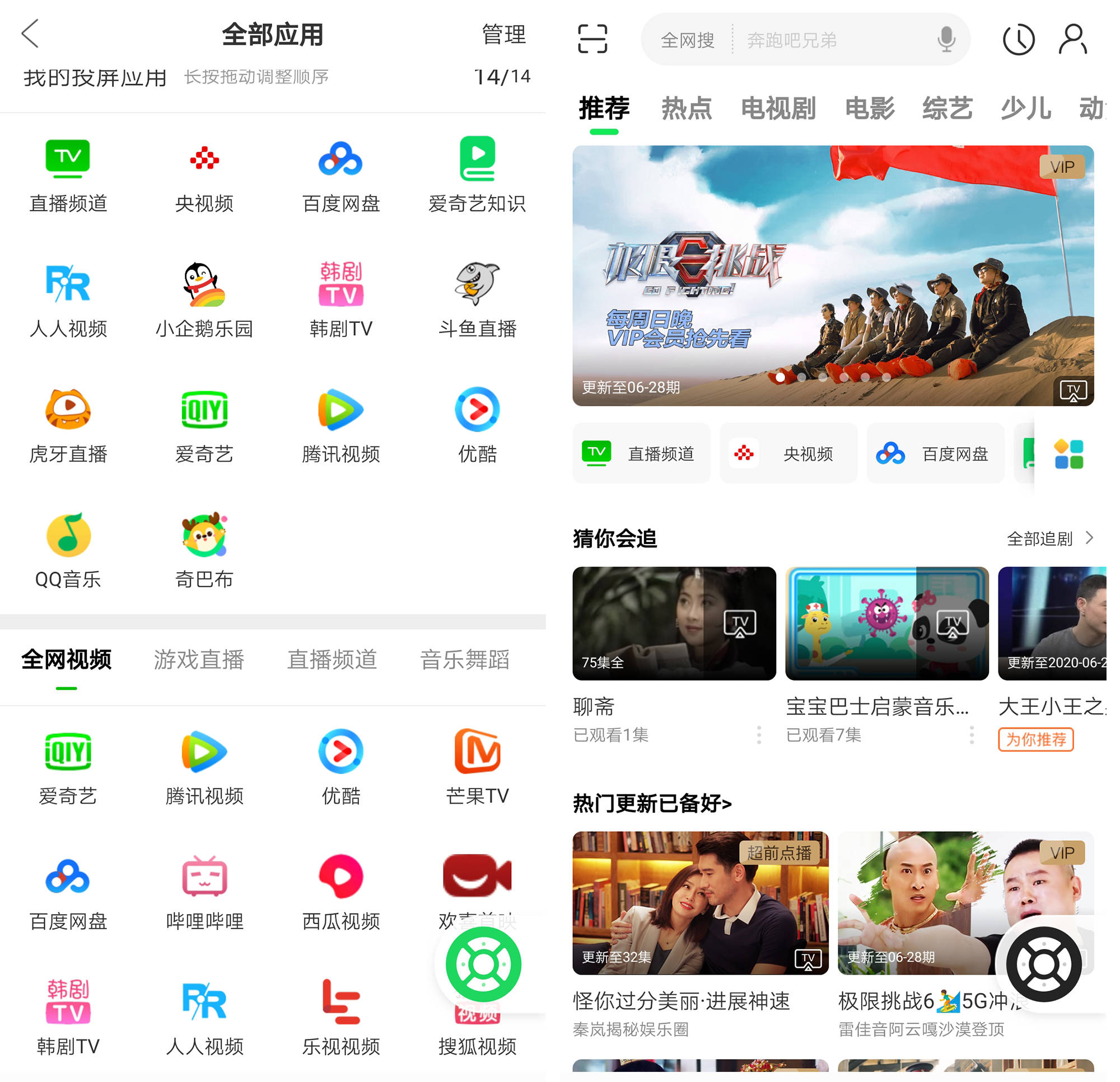Open 芒果TV app
The height and width of the screenshot is (1082, 1120).
coord(477,767)
